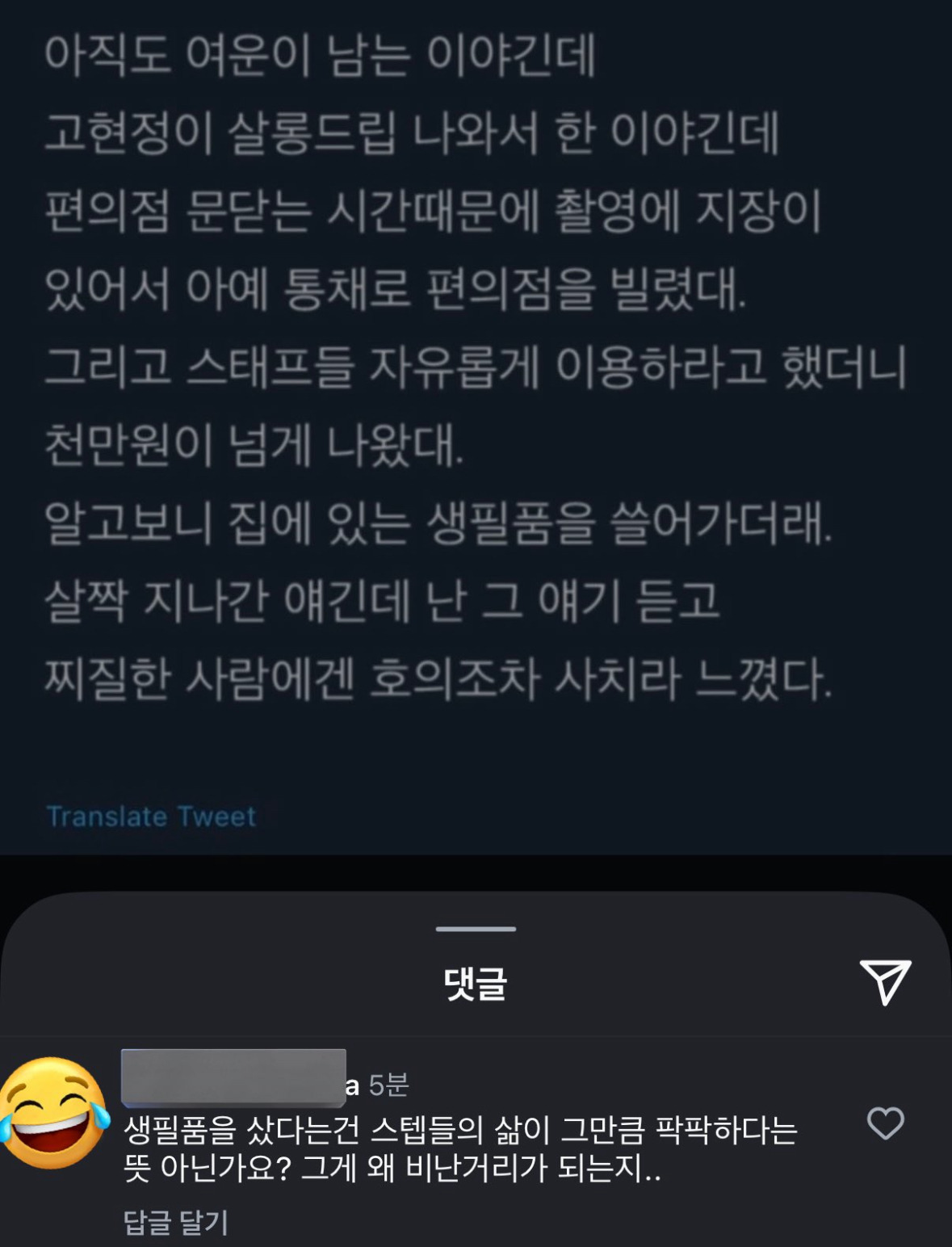This screenshot has height=1247, width=952.
Task: Click the Translate Tweet link
Action: tap(150, 817)
